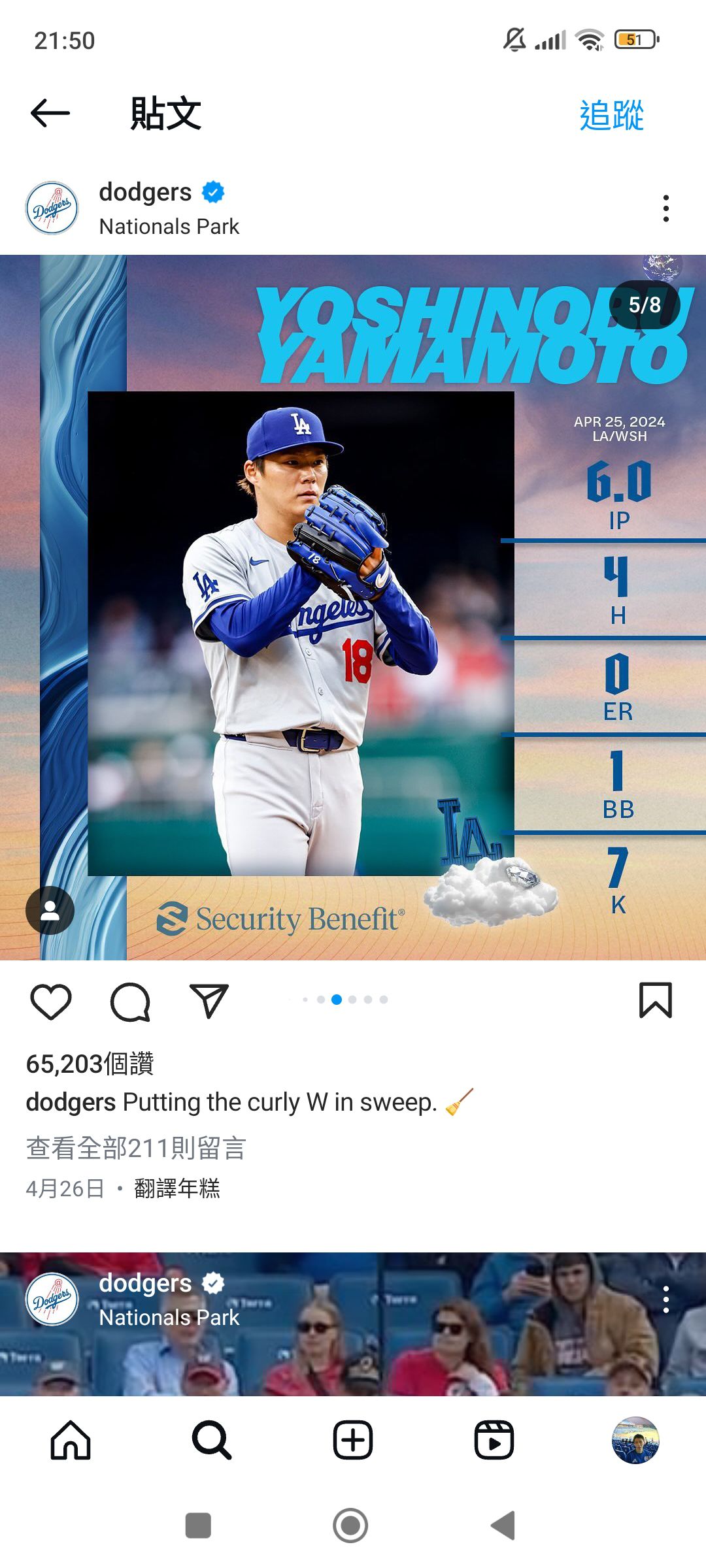Follow dodgers via the 追蹤 button
Viewport: 706px width, 1568px height.
pos(612,115)
